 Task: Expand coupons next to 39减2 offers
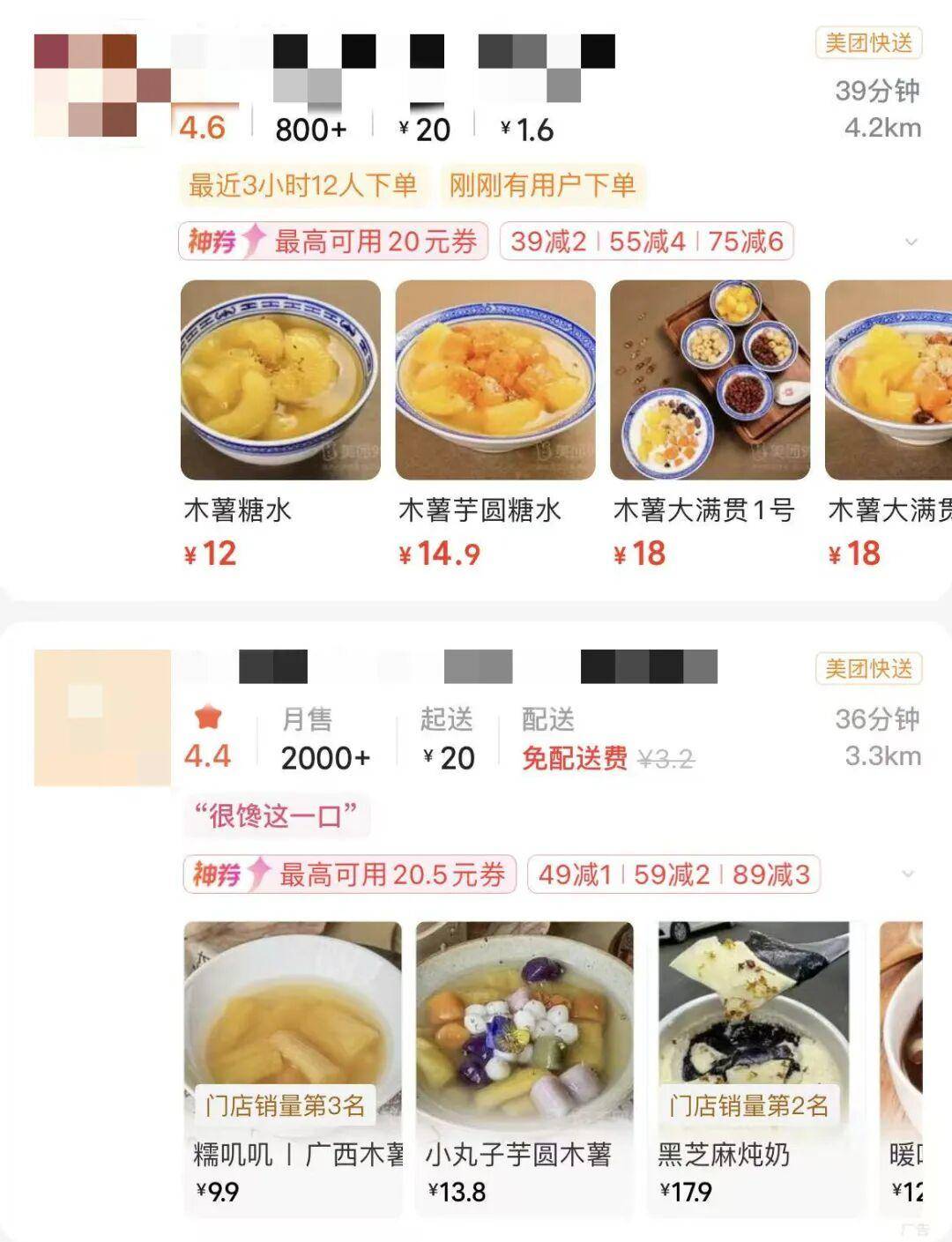(911, 242)
